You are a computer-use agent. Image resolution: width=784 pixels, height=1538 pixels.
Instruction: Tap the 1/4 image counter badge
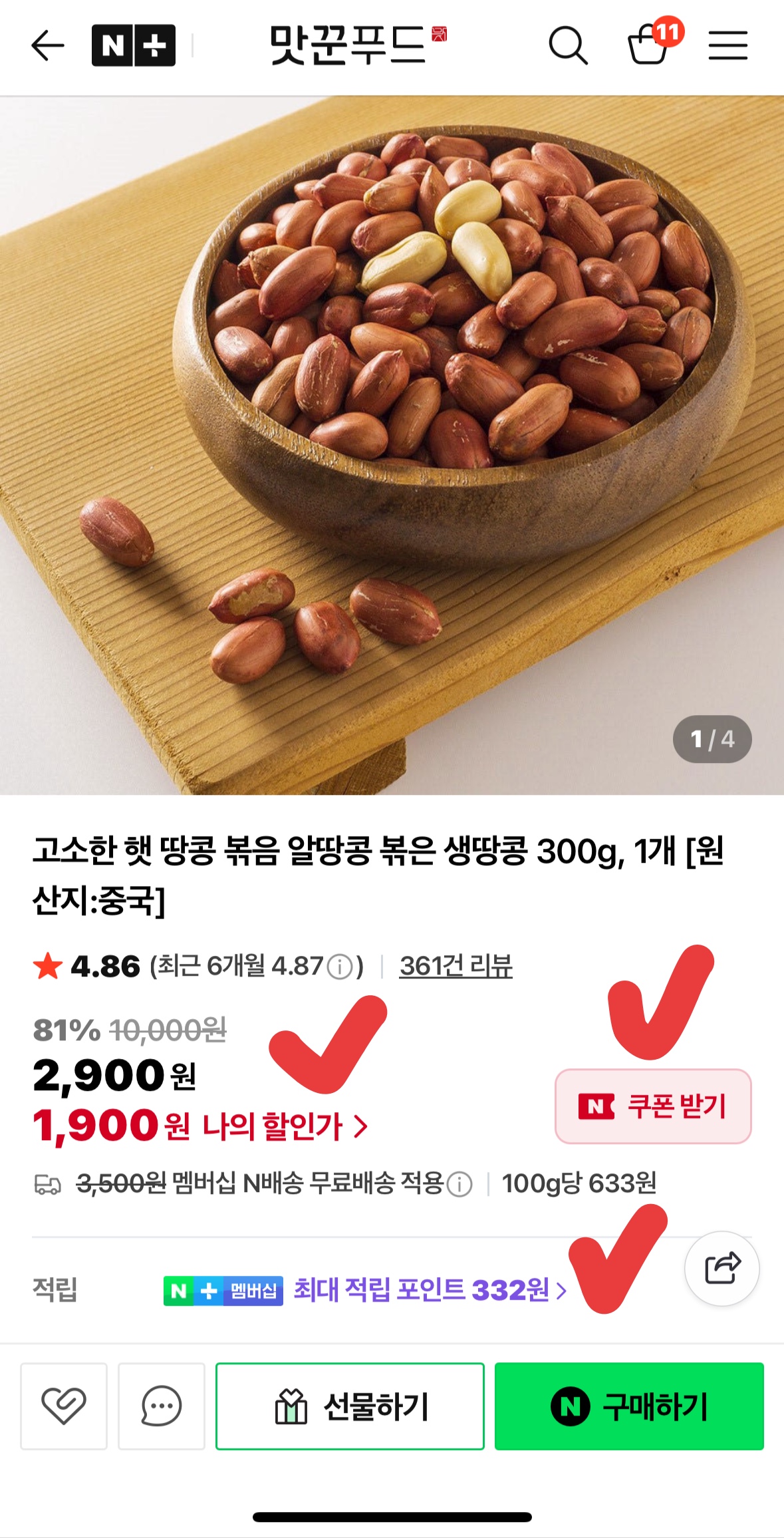point(712,738)
